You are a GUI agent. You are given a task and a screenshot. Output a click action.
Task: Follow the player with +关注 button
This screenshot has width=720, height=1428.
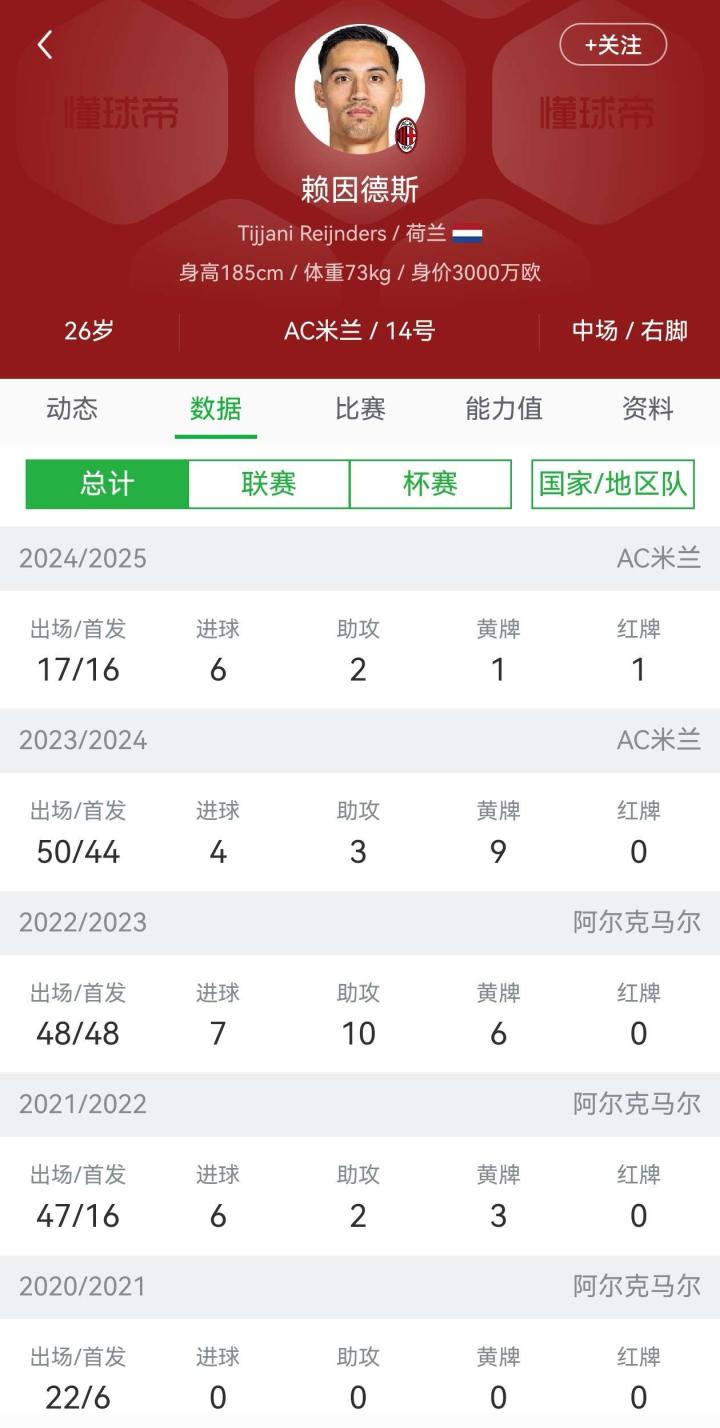tap(613, 45)
